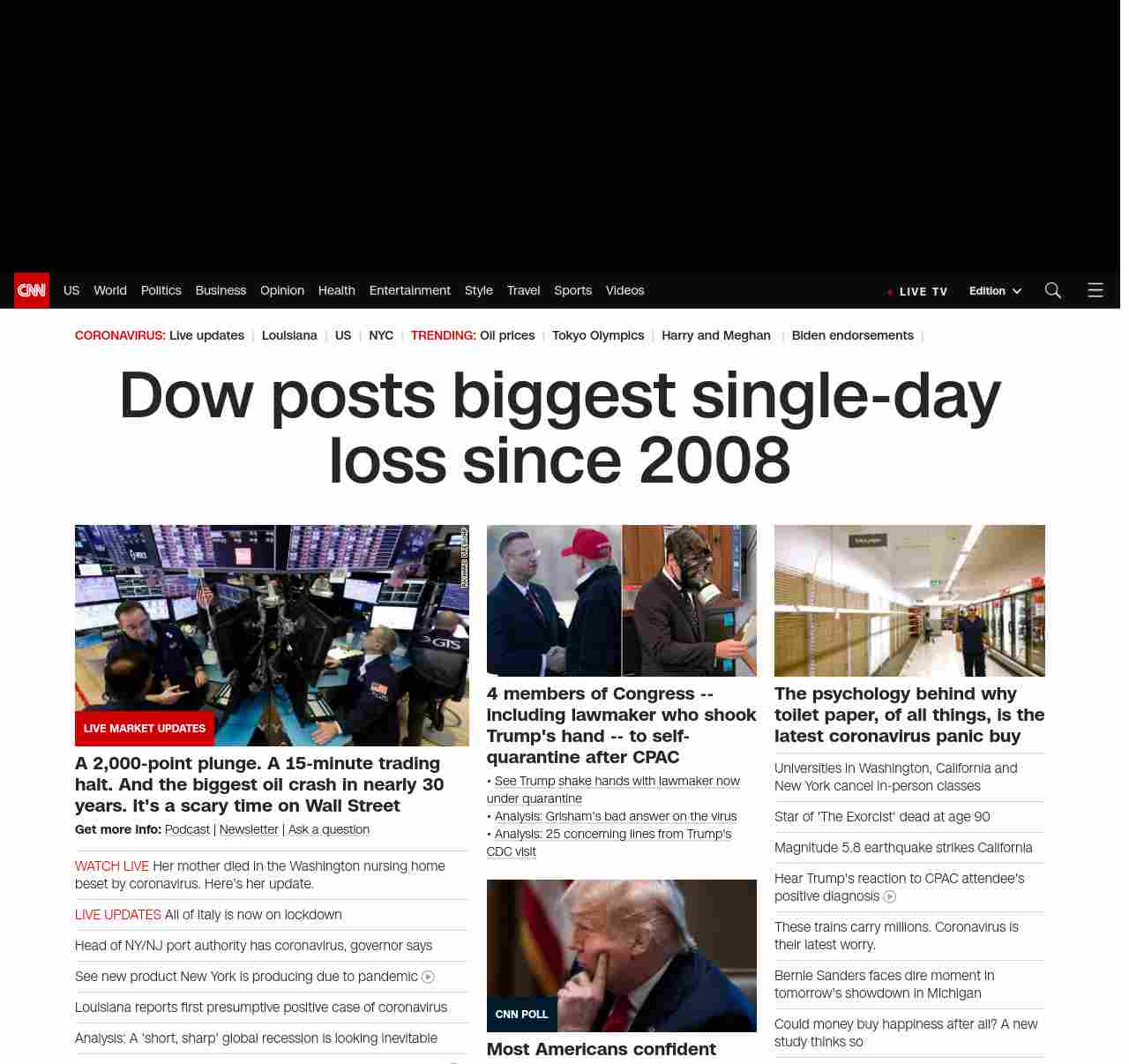1129x1064 pixels.
Task: Open the Ask a question link
Action: click(x=328, y=829)
